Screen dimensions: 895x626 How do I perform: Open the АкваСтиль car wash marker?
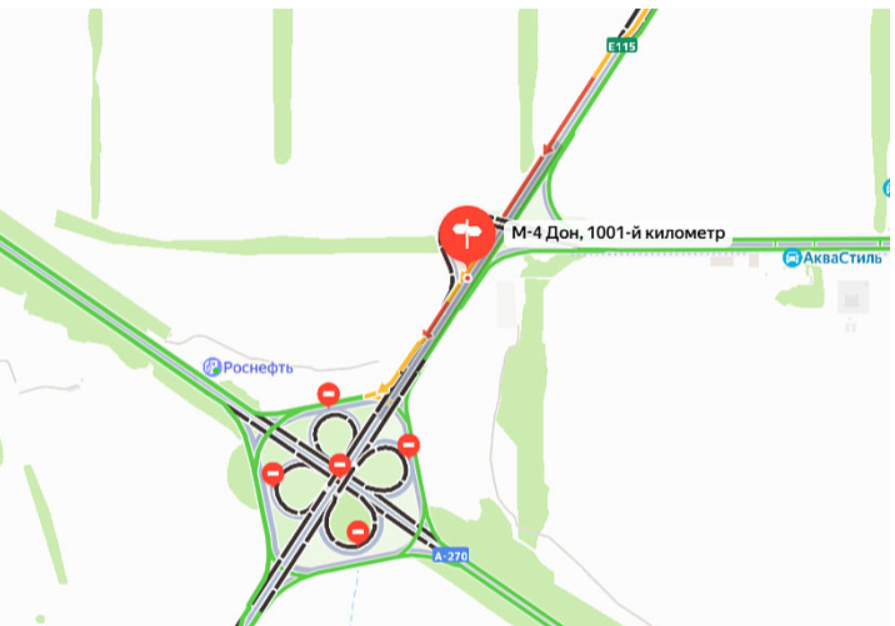click(791, 258)
